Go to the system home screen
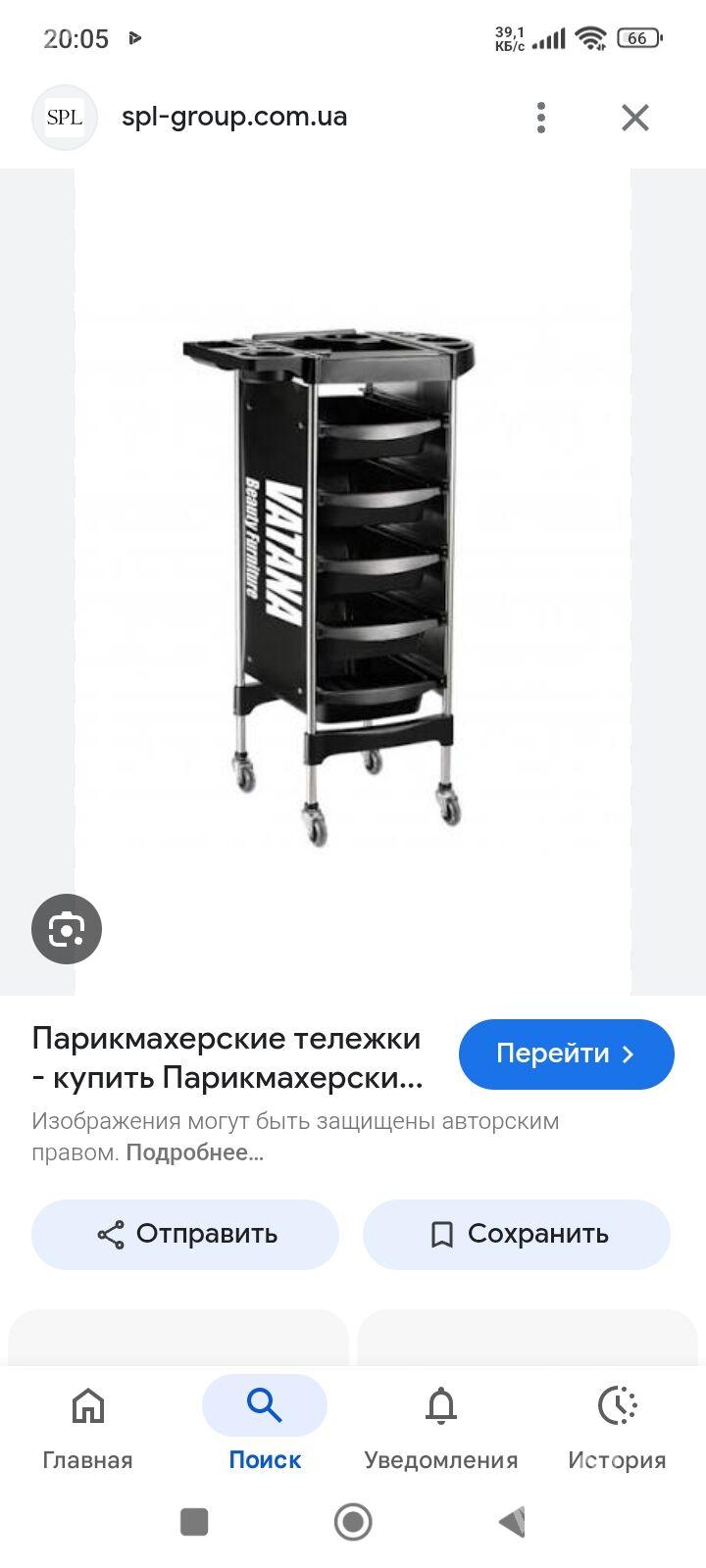Image resolution: width=706 pixels, height=1568 pixels. 353,1522
